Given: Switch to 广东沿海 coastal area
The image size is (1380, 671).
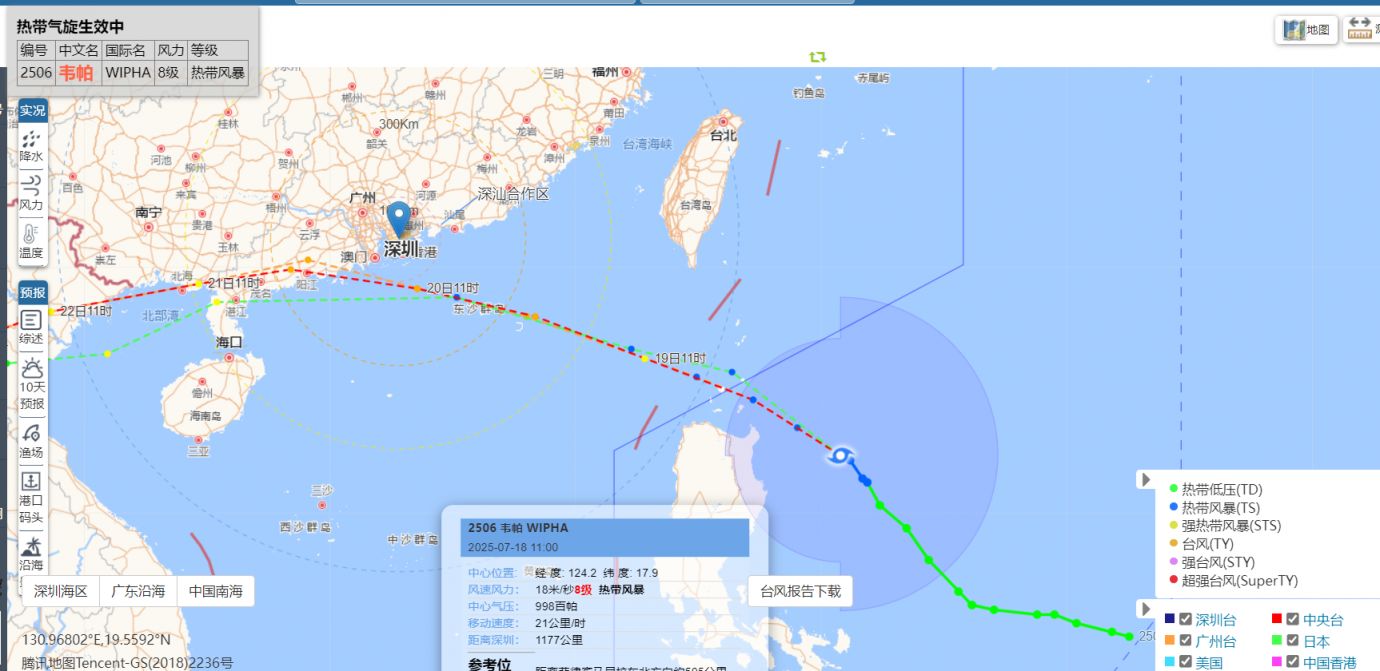Looking at the screenshot, I should [138, 591].
